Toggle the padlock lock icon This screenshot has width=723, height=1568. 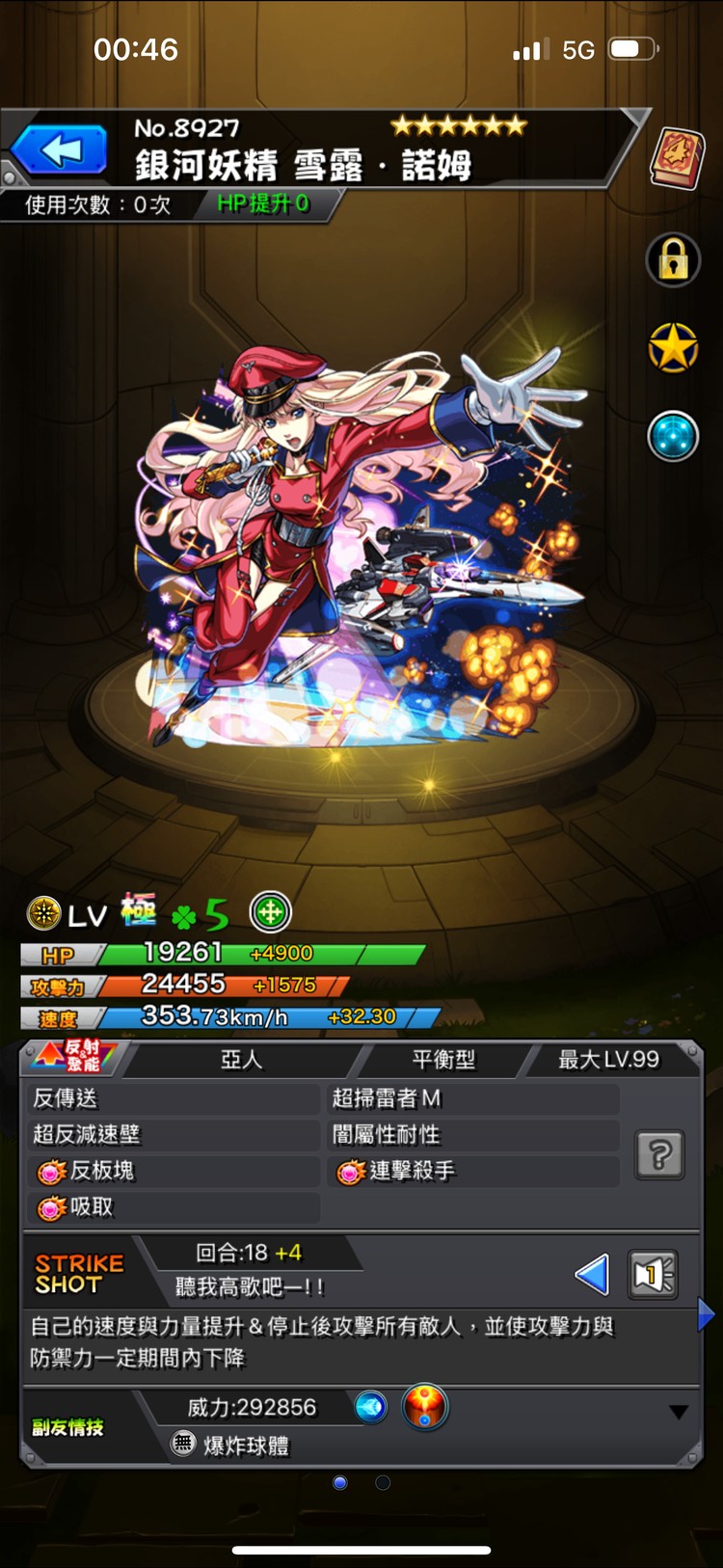[x=673, y=259]
